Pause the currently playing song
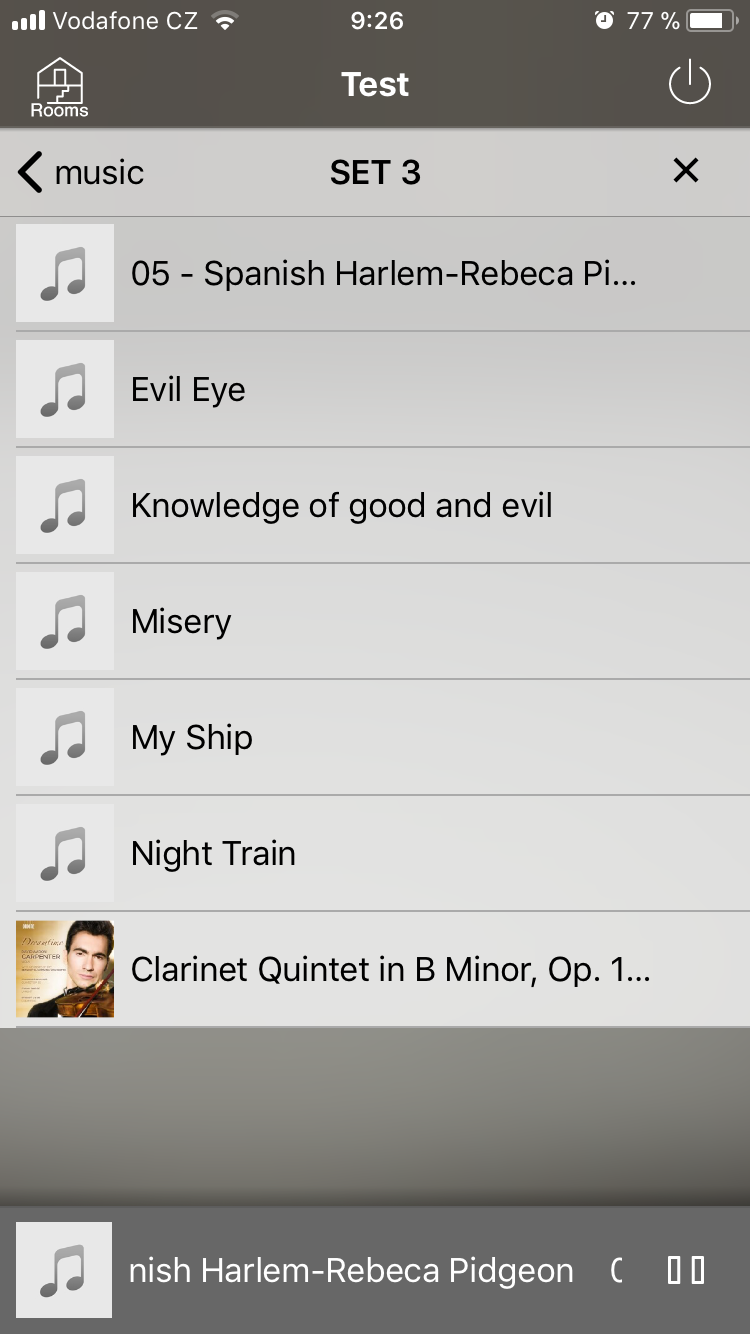Screen dimensions: 750x1334 [686, 1271]
